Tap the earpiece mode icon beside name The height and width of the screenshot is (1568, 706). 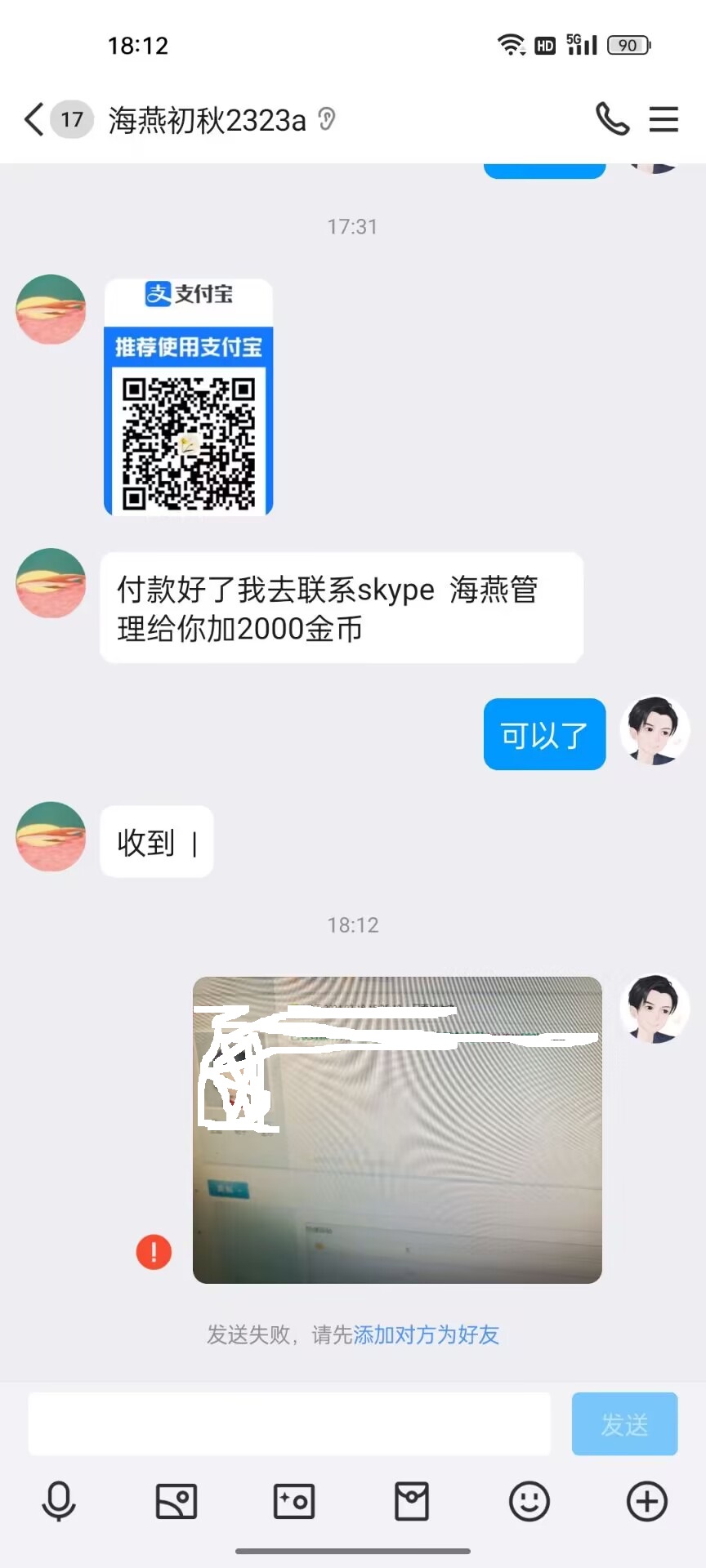327,119
